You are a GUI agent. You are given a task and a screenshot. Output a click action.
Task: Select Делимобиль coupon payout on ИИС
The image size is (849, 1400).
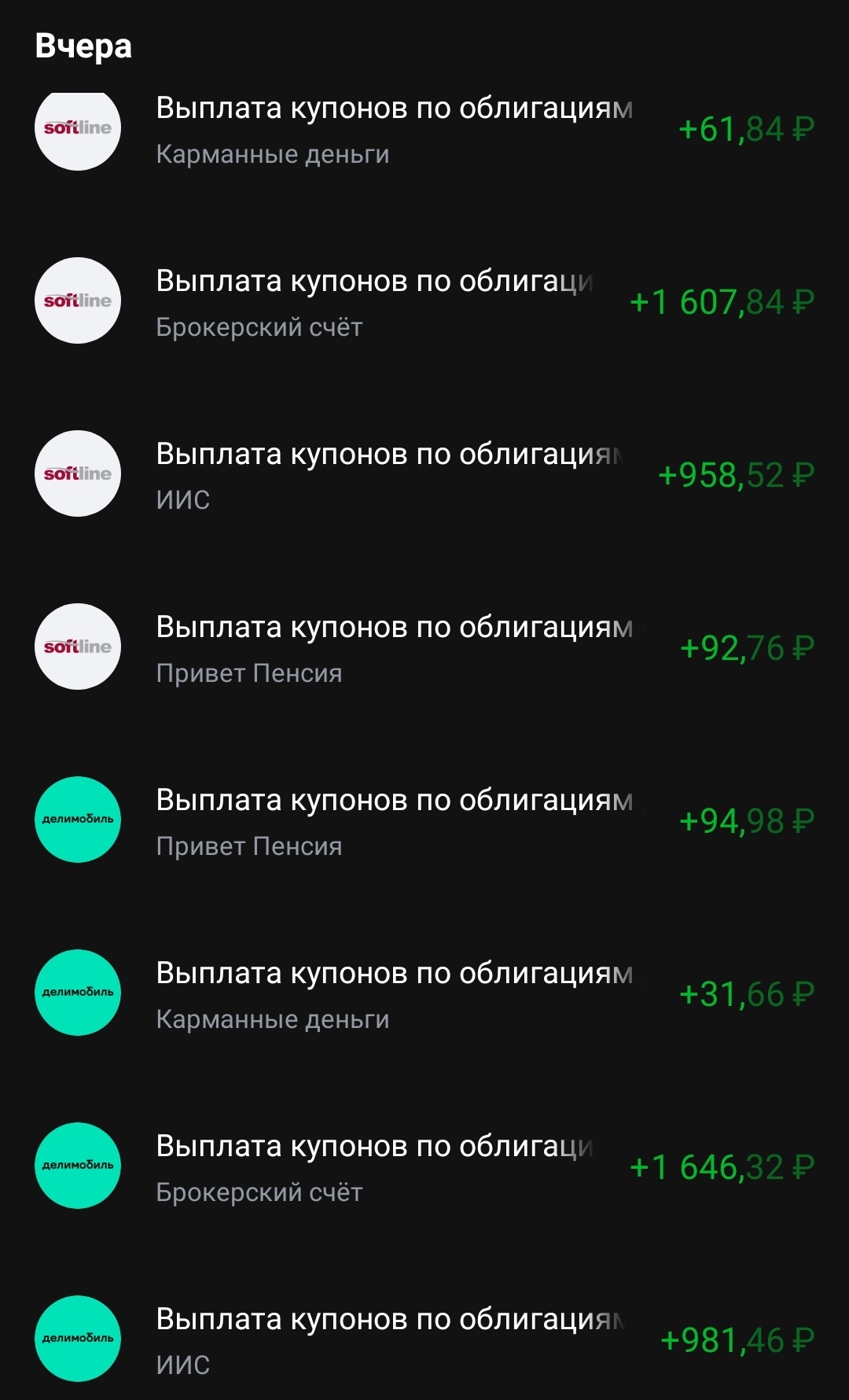click(x=424, y=1341)
